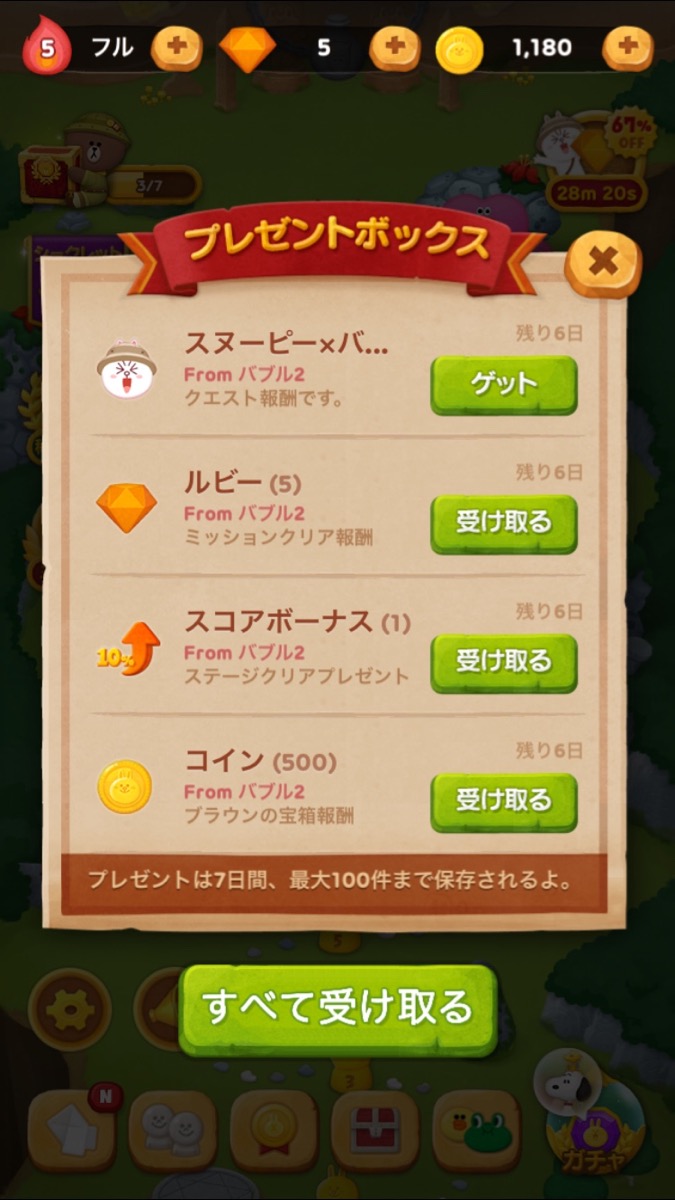Tap 受け取る for スコアボーナス (1)
The height and width of the screenshot is (1200, 675).
pyautogui.click(x=504, y=662)
